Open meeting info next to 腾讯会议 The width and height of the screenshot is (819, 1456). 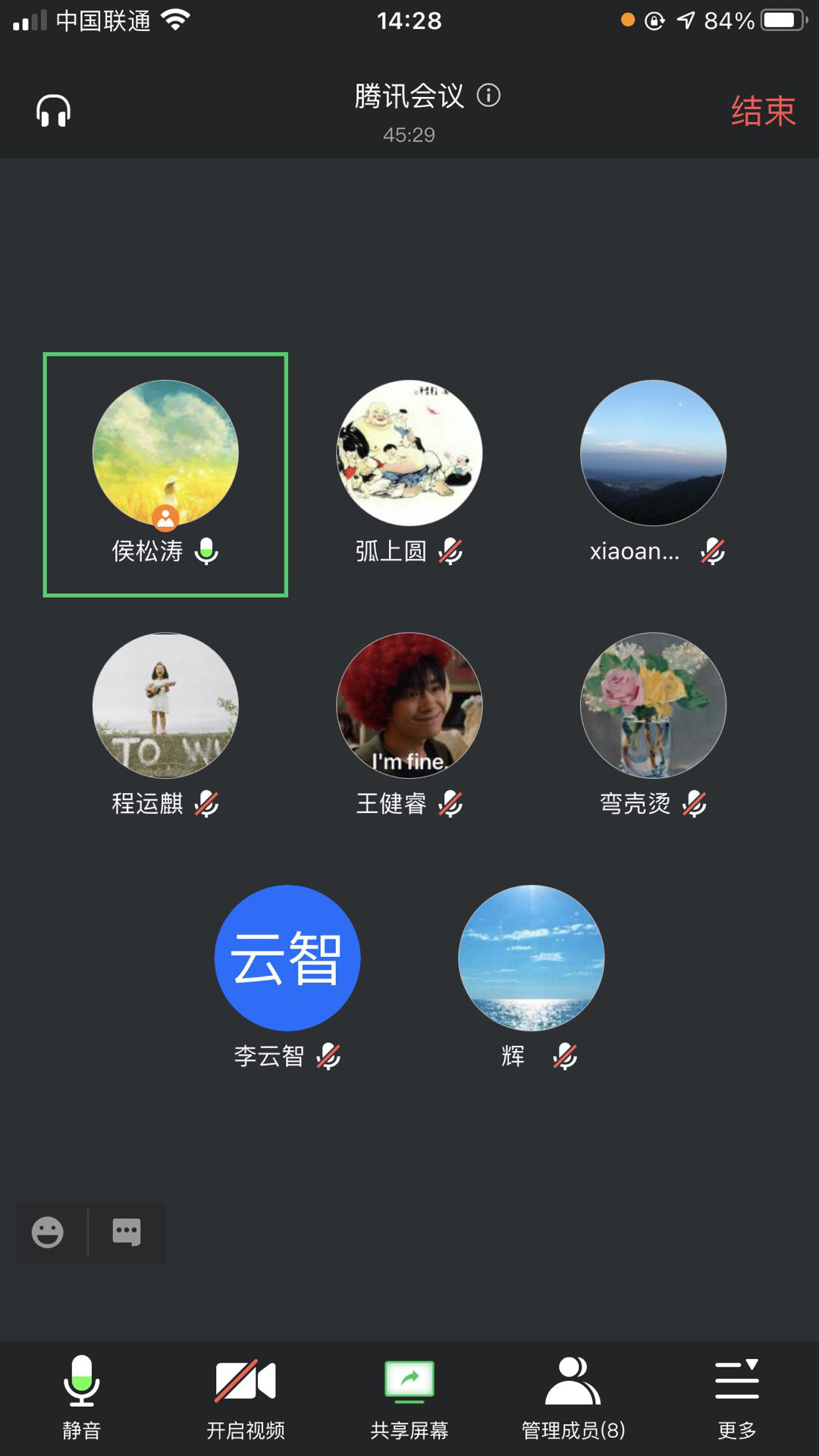488,96
